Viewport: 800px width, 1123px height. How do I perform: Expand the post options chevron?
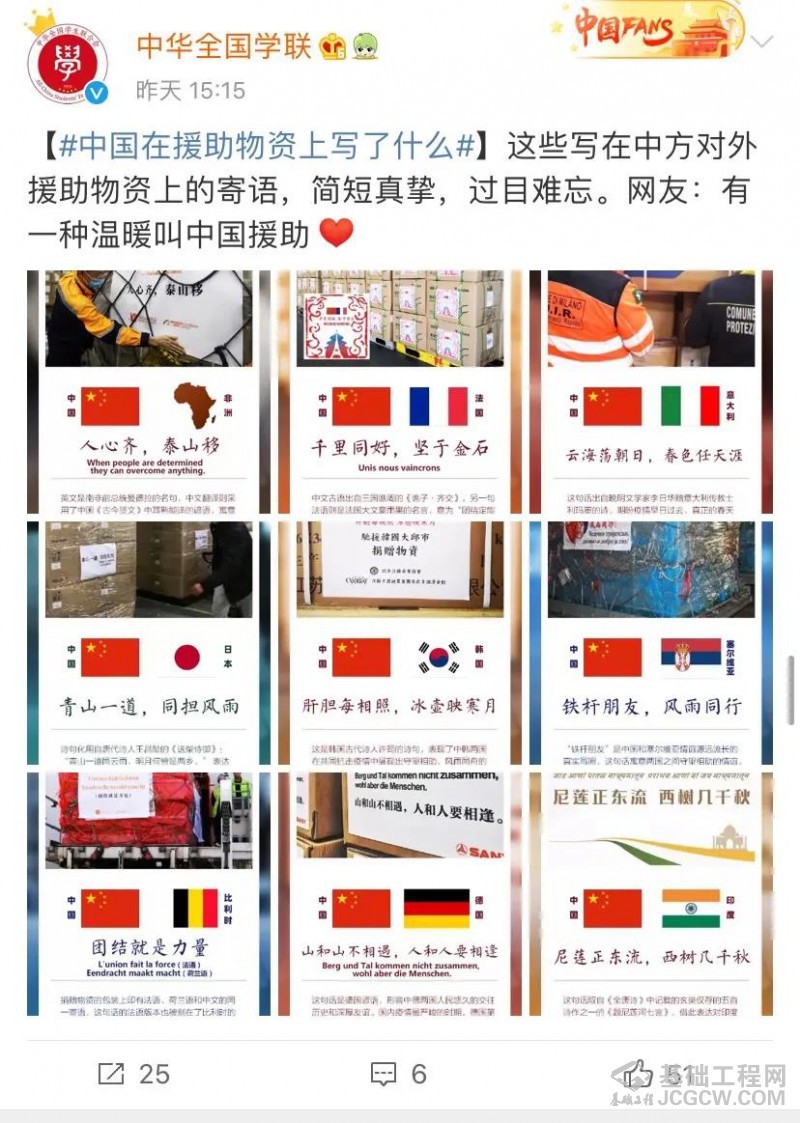click(x=762, y=43)
